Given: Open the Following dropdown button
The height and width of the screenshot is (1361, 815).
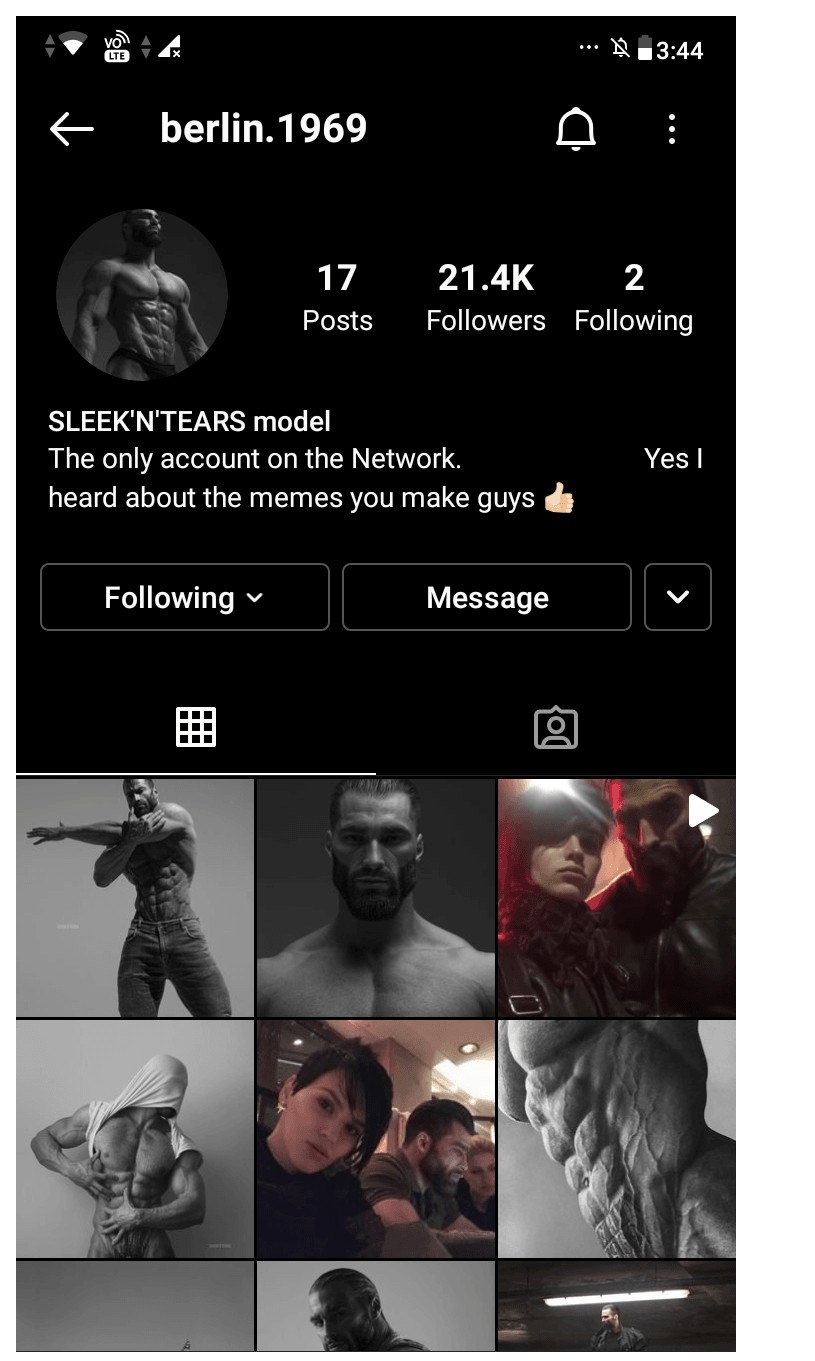Looking at the screenshot, I should (x=185, y=598).
